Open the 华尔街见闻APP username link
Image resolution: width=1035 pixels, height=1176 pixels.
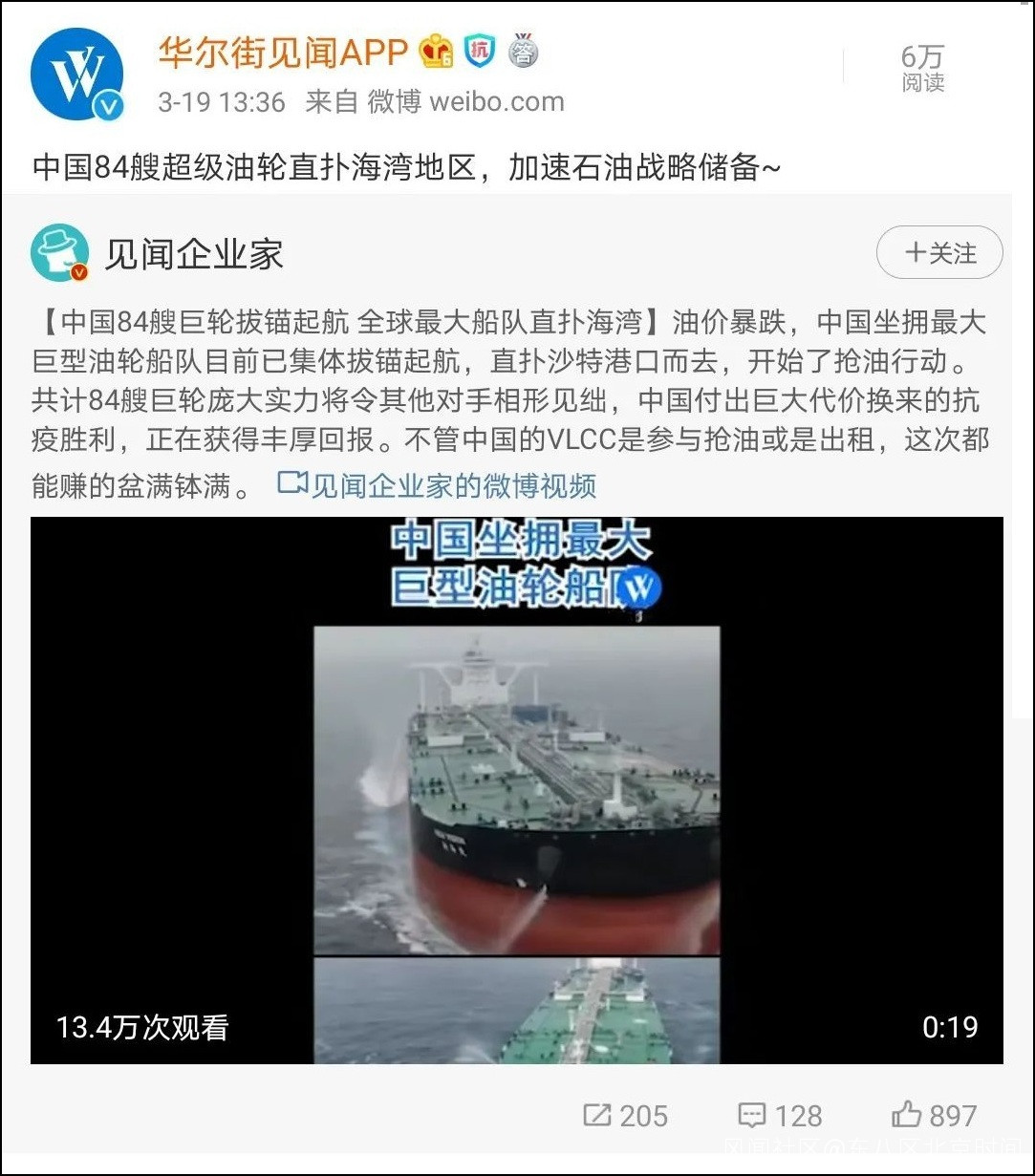(x=283, y=53)
